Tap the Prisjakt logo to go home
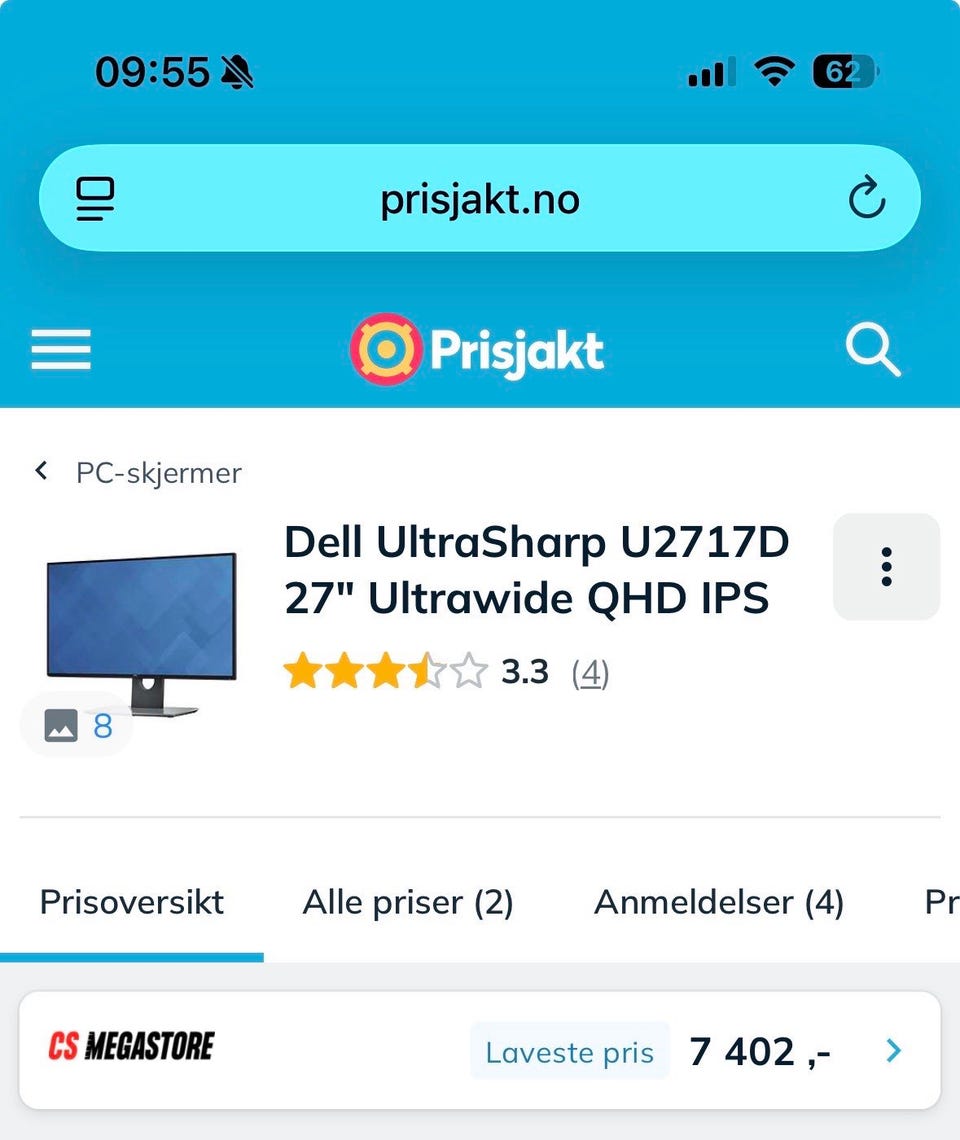The image size is (960, 1140). (x=478, y=349)
